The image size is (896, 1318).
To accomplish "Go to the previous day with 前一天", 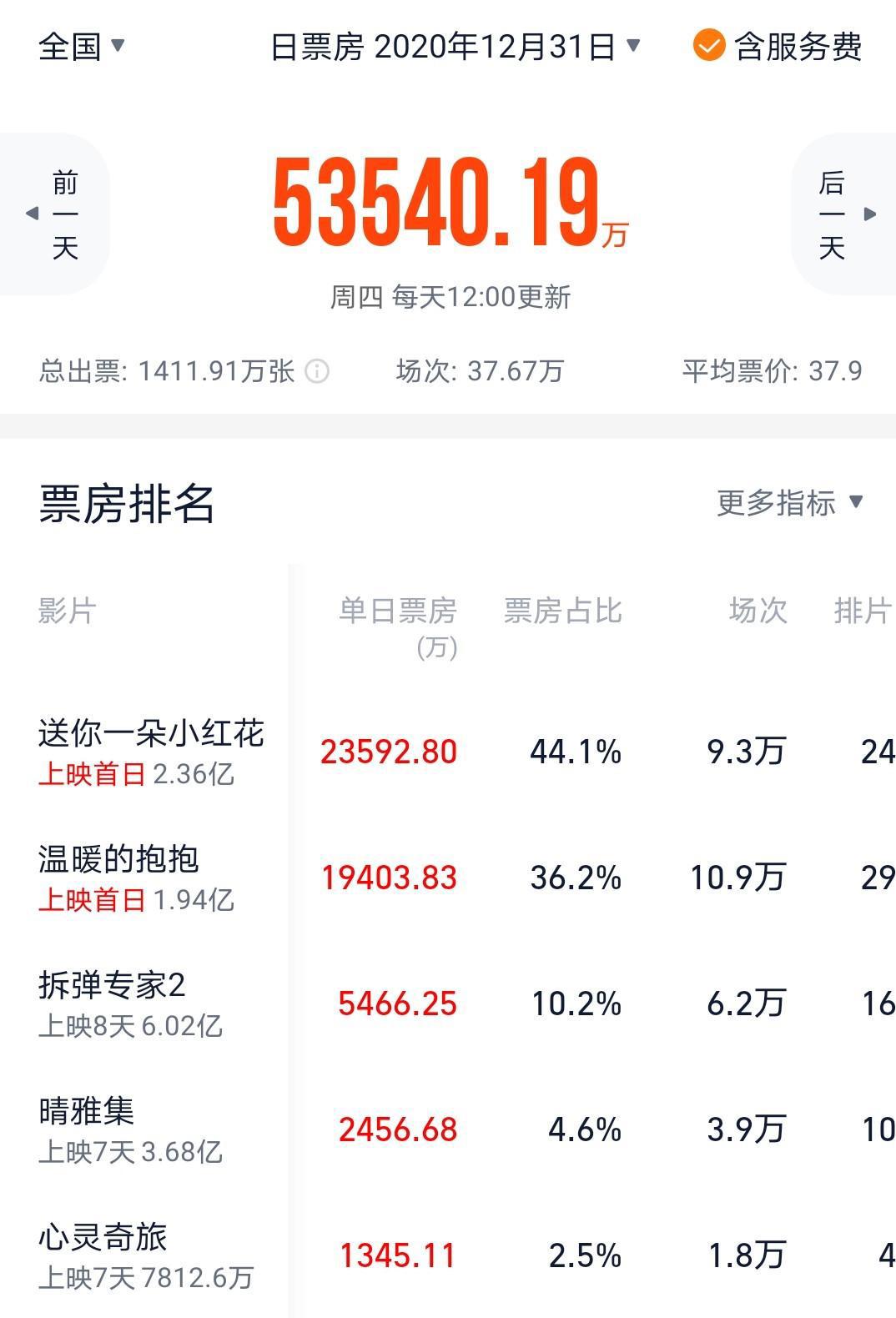I will (65, 213).
